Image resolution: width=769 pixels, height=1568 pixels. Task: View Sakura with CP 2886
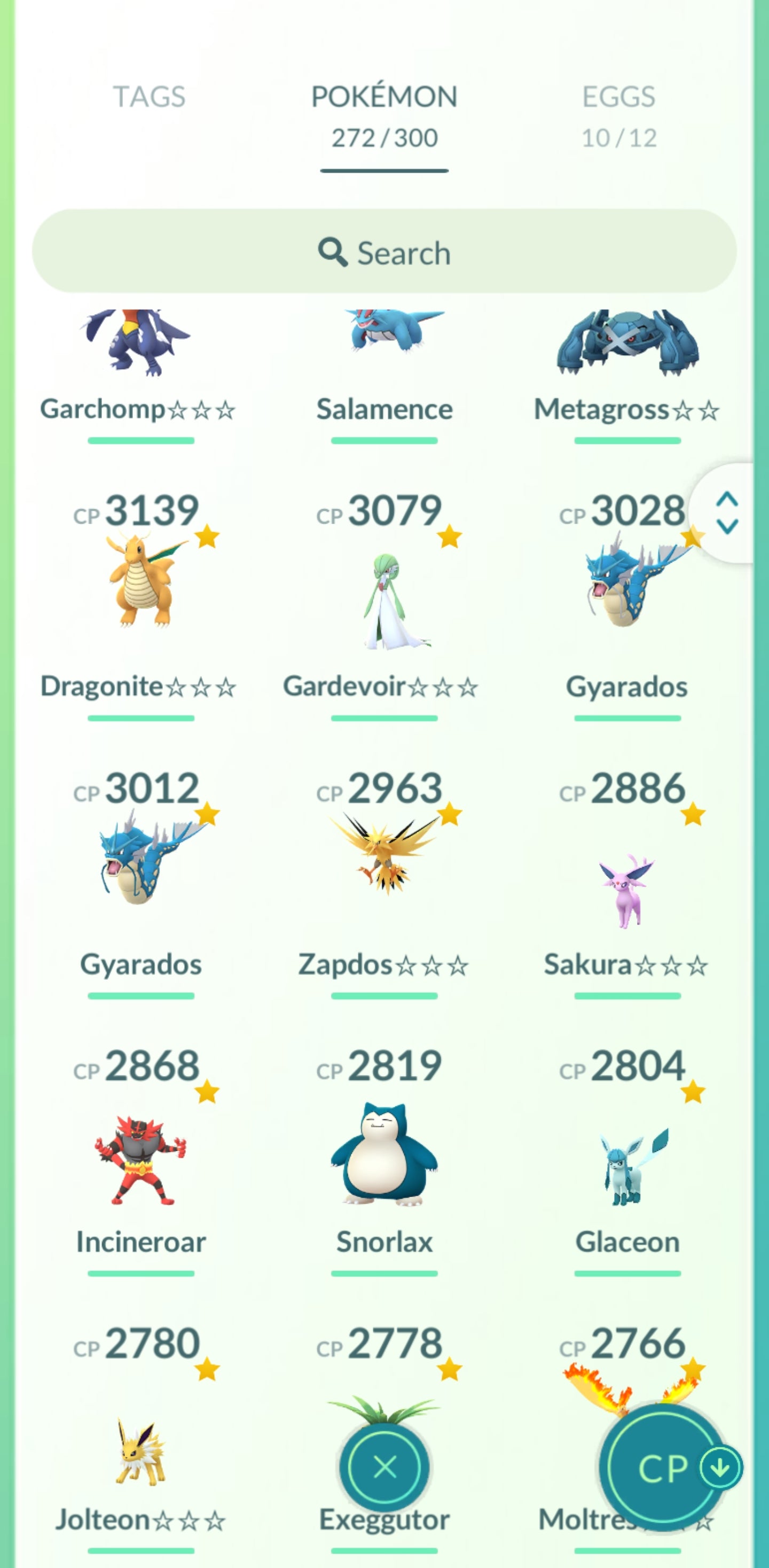click(626, 888)
